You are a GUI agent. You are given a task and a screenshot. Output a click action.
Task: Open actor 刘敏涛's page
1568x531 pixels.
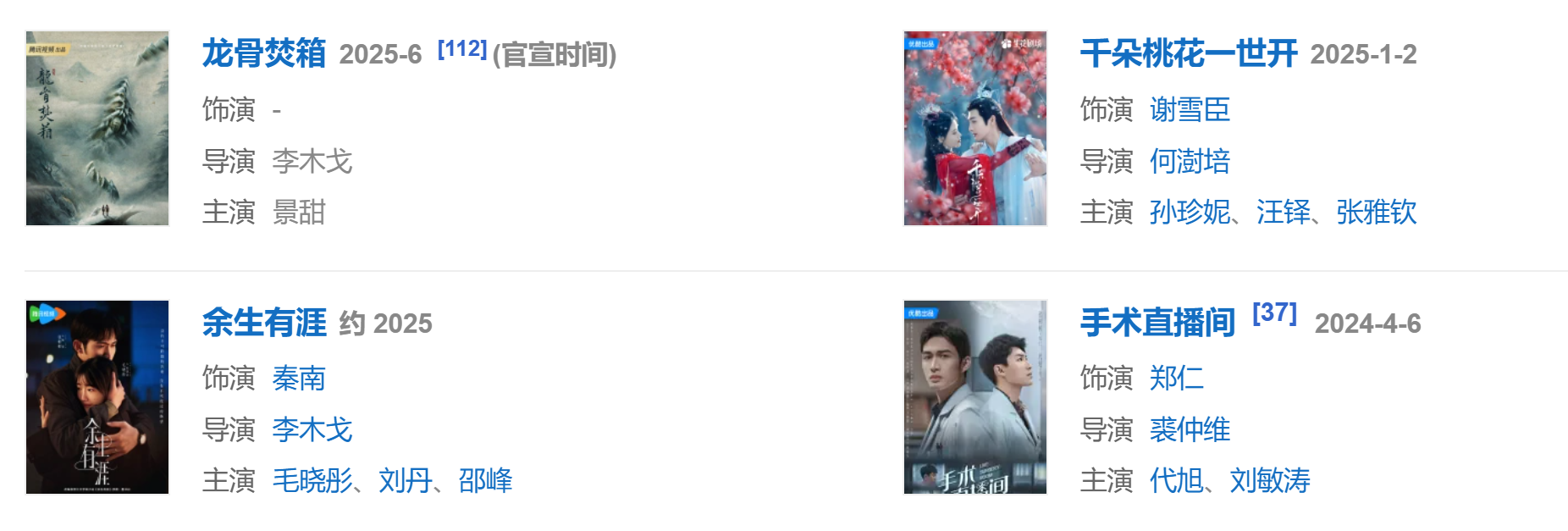pos(1269,480)
